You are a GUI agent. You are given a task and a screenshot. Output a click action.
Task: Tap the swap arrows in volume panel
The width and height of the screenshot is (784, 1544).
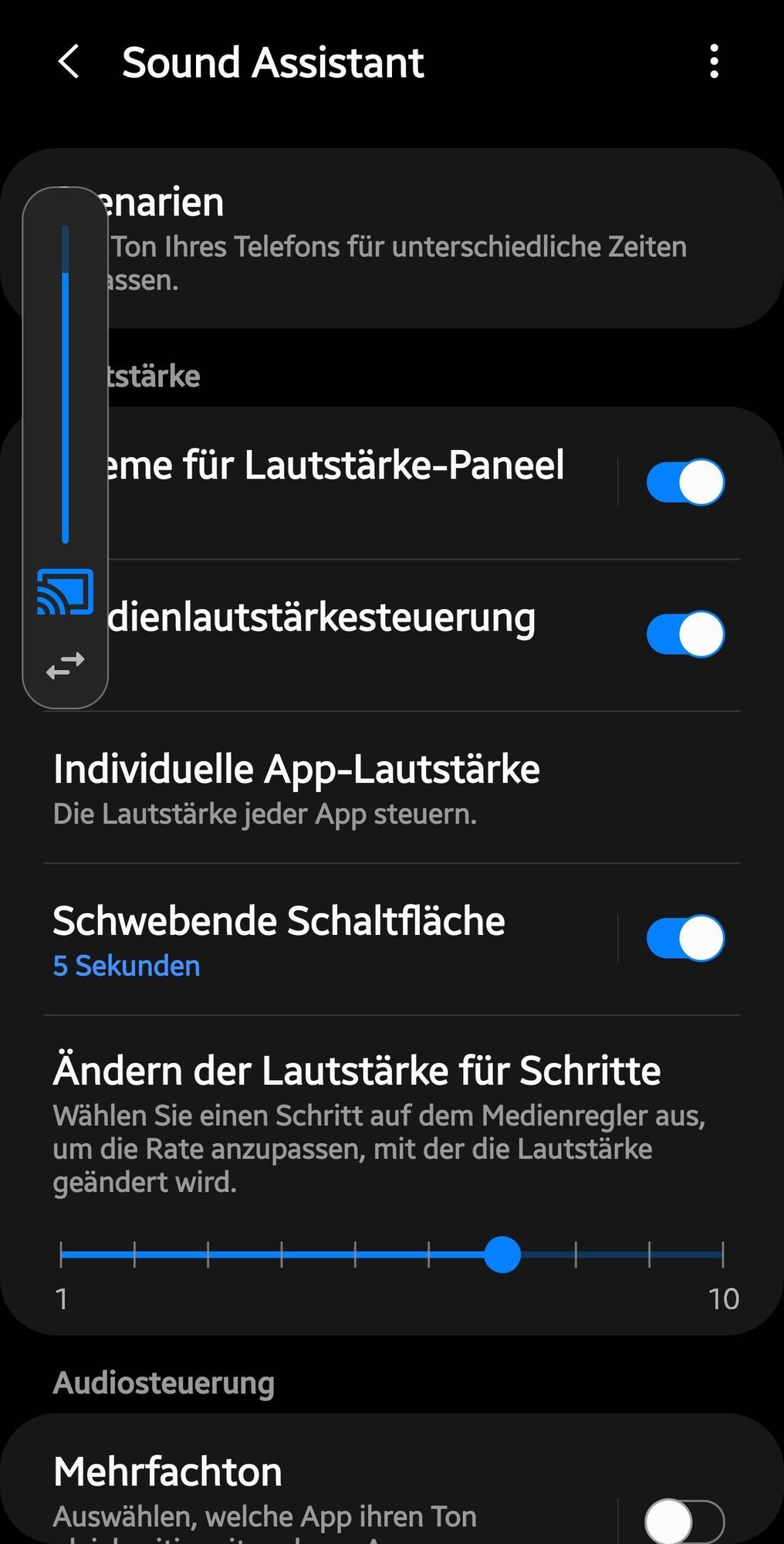[x=66, y=665]
